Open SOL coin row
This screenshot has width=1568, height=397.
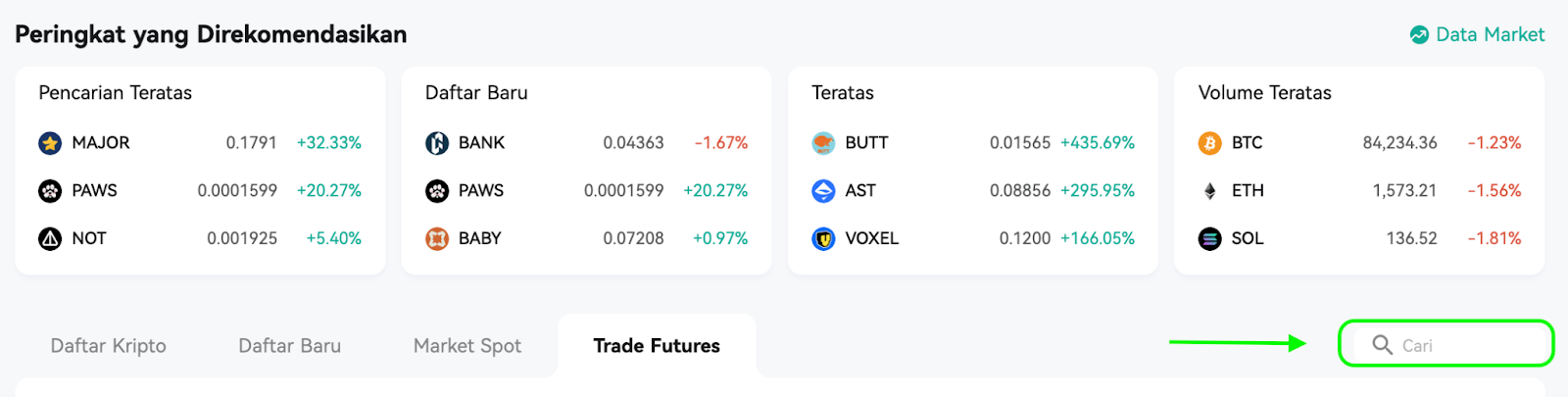click(1359, 238)
